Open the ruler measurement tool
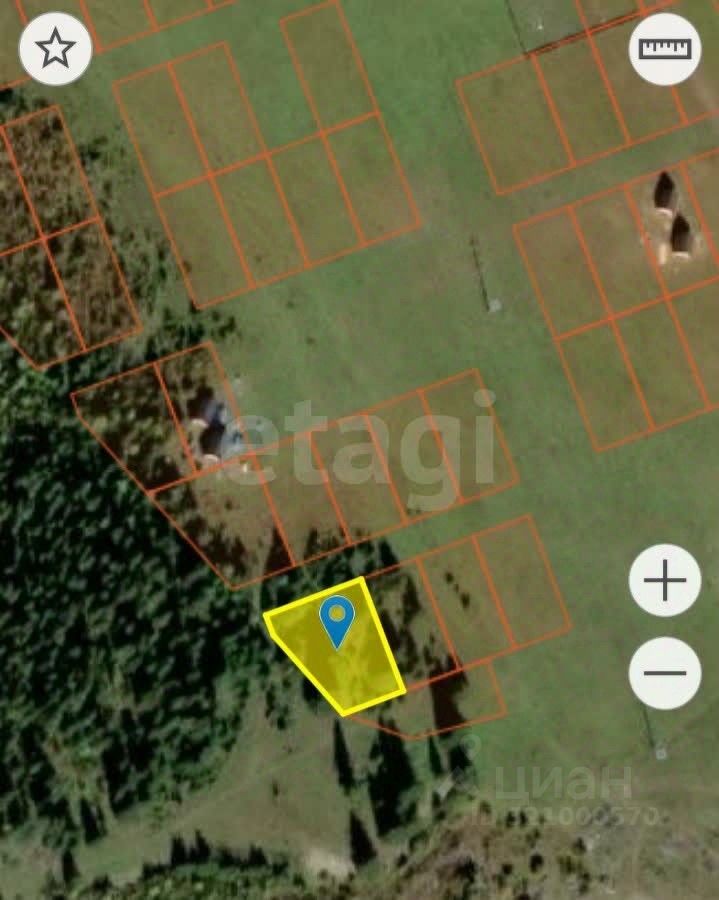The height and width of the screenshot is (900, 719). coord(665,48)
